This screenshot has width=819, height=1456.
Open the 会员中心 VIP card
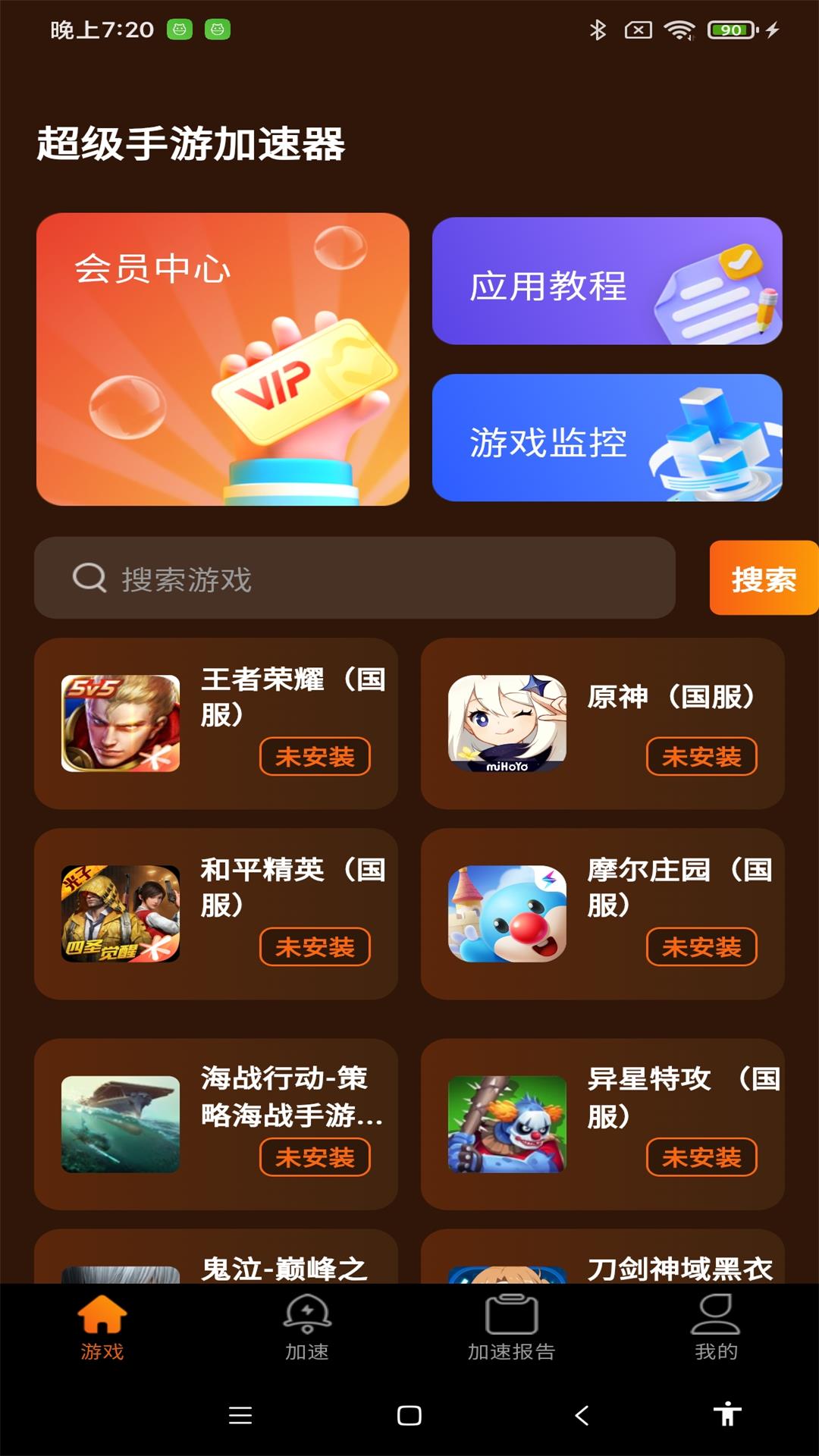coord(223,359)
